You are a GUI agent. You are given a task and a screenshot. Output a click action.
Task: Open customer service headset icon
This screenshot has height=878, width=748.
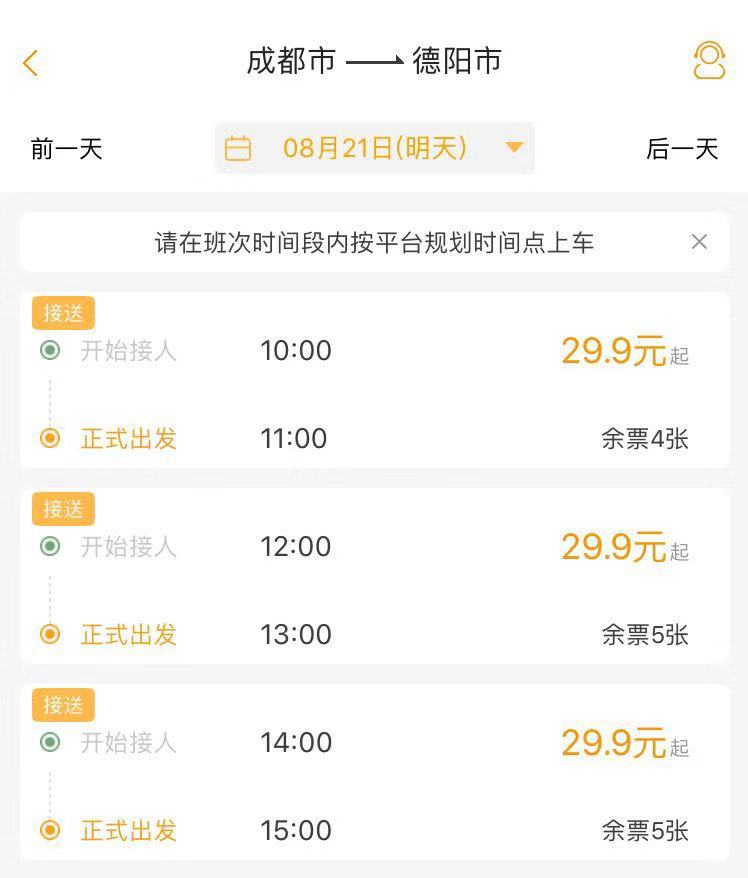[709, 61]
